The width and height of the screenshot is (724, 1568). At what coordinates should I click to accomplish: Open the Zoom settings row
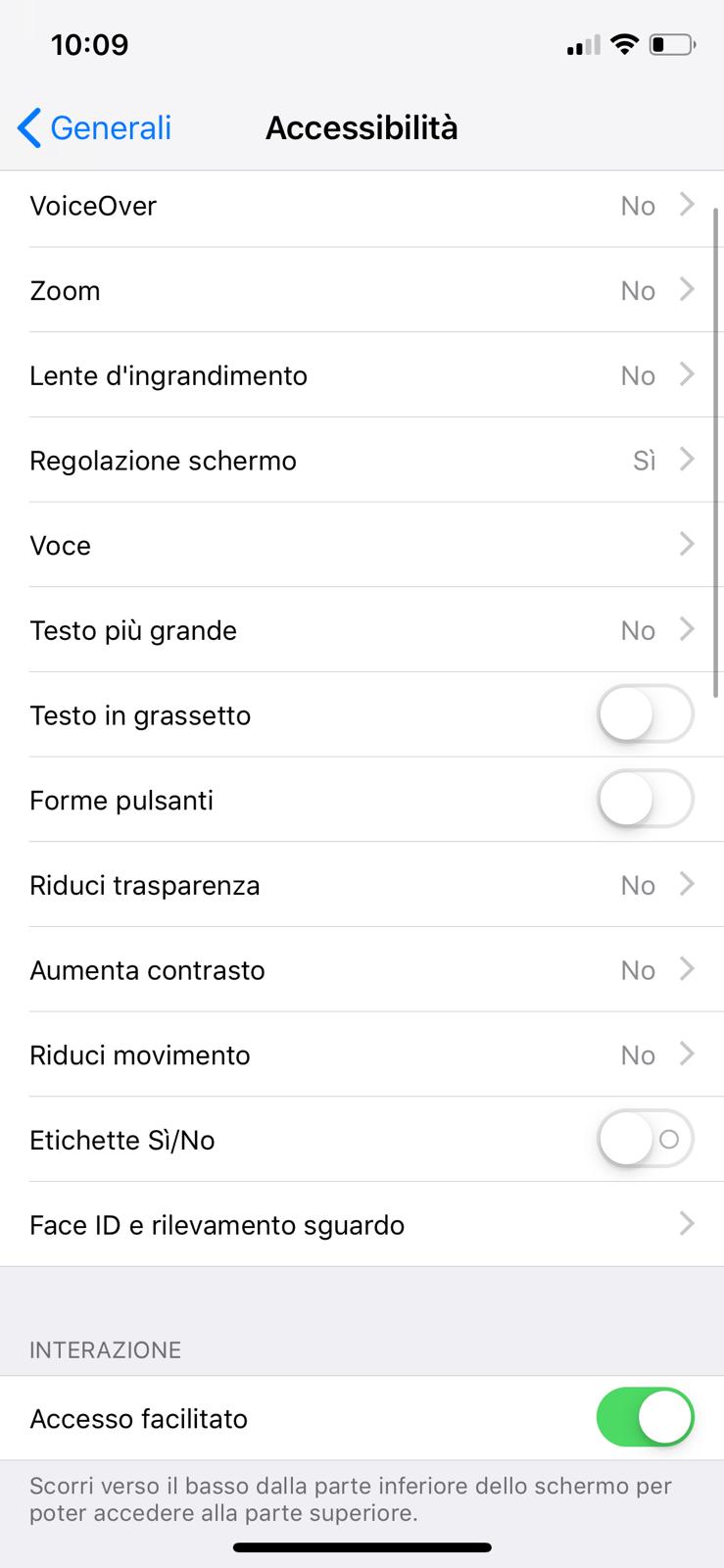point(362,291)
